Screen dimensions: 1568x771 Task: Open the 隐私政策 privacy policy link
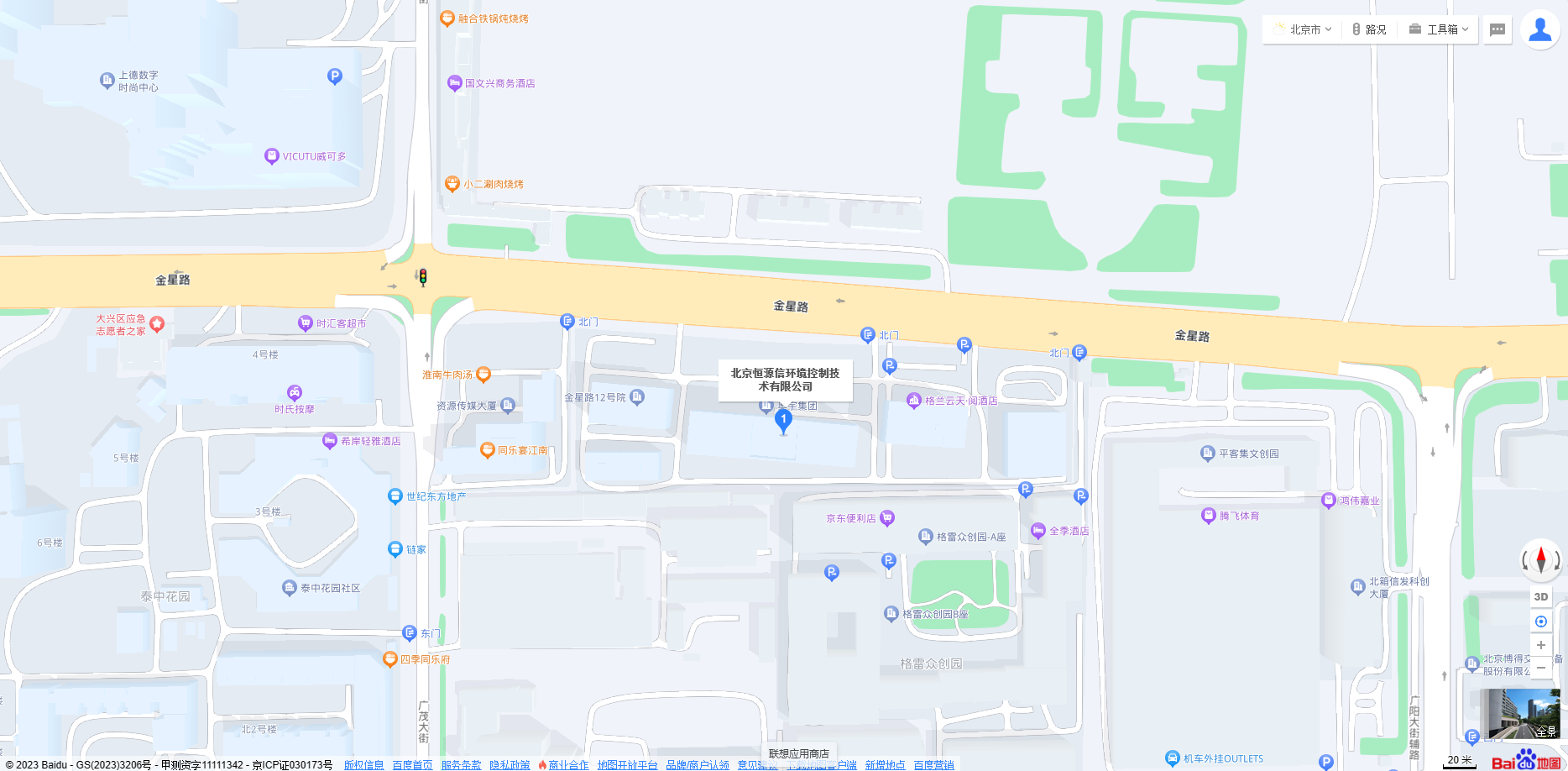coord(510,765)
